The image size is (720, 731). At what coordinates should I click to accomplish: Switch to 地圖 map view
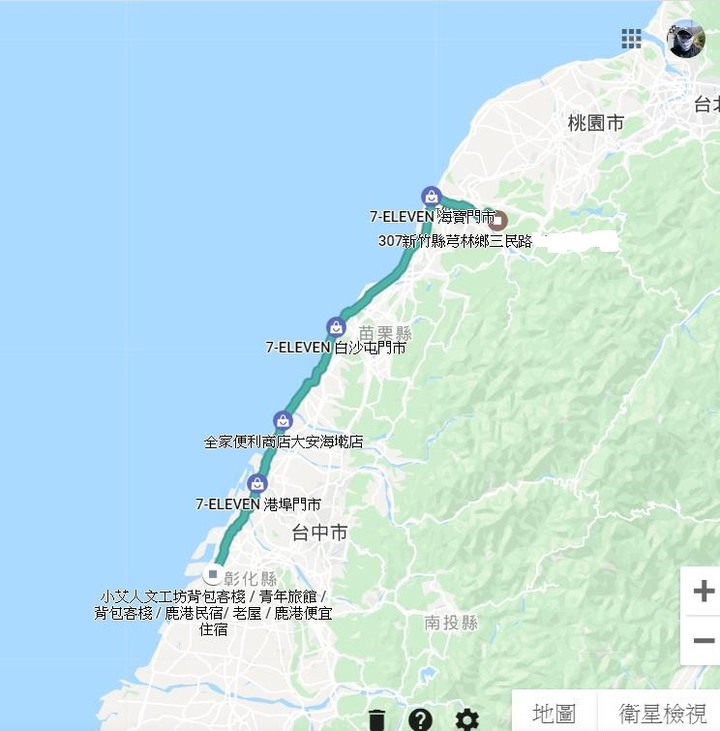tap(554, 712)
